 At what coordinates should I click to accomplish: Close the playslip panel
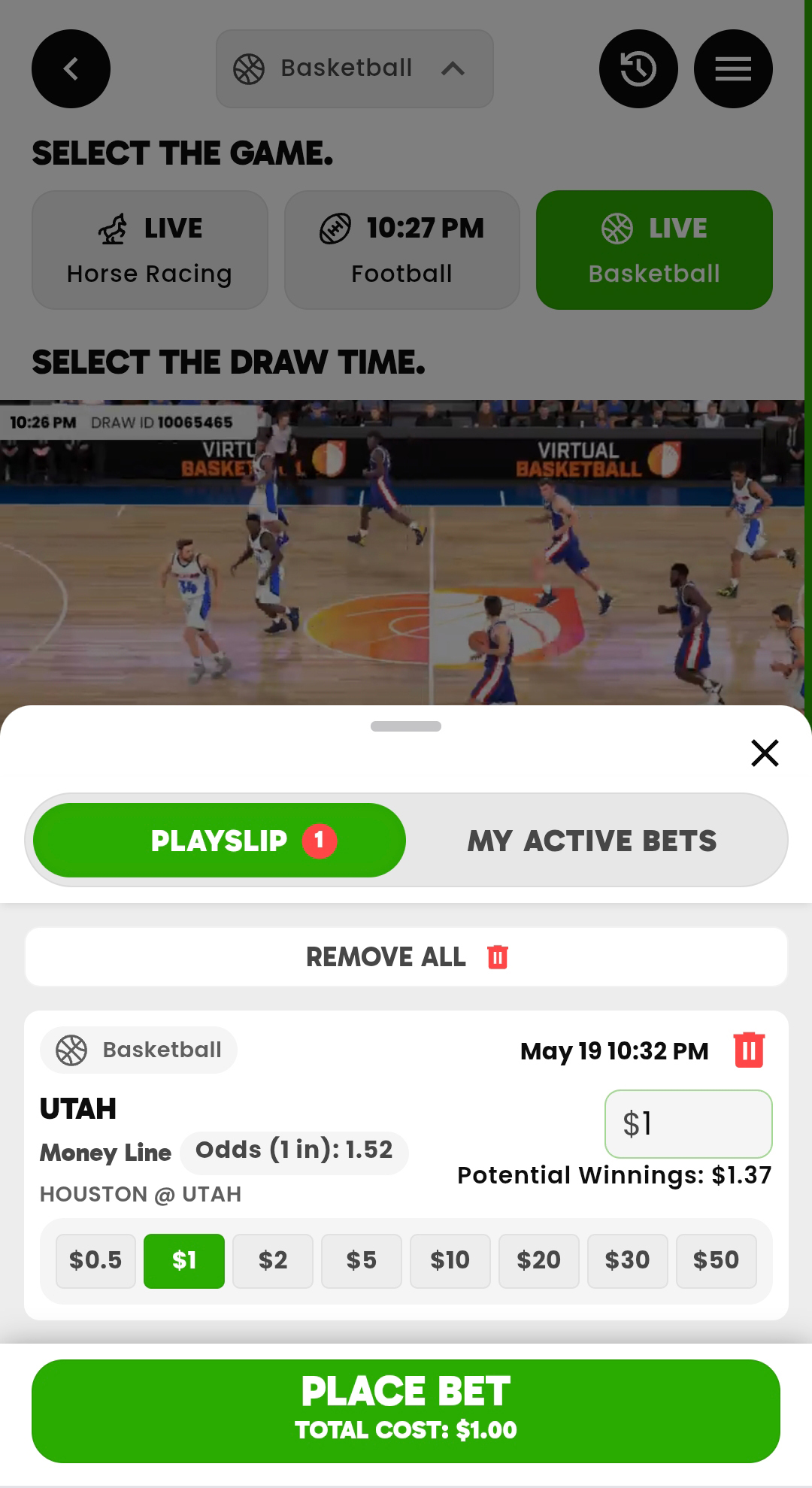(x=765, y=753)
